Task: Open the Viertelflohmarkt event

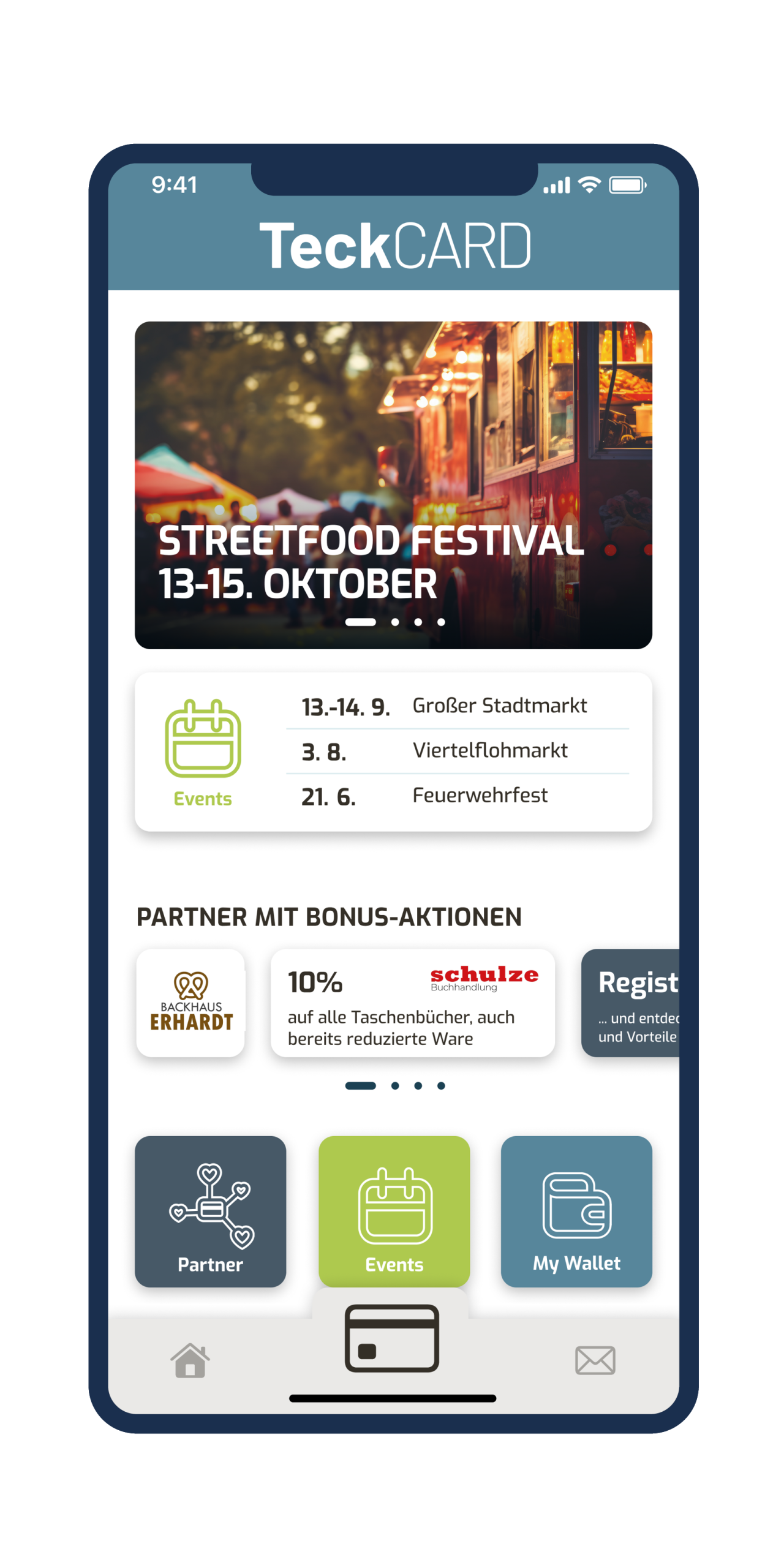Action: (457, 750)
